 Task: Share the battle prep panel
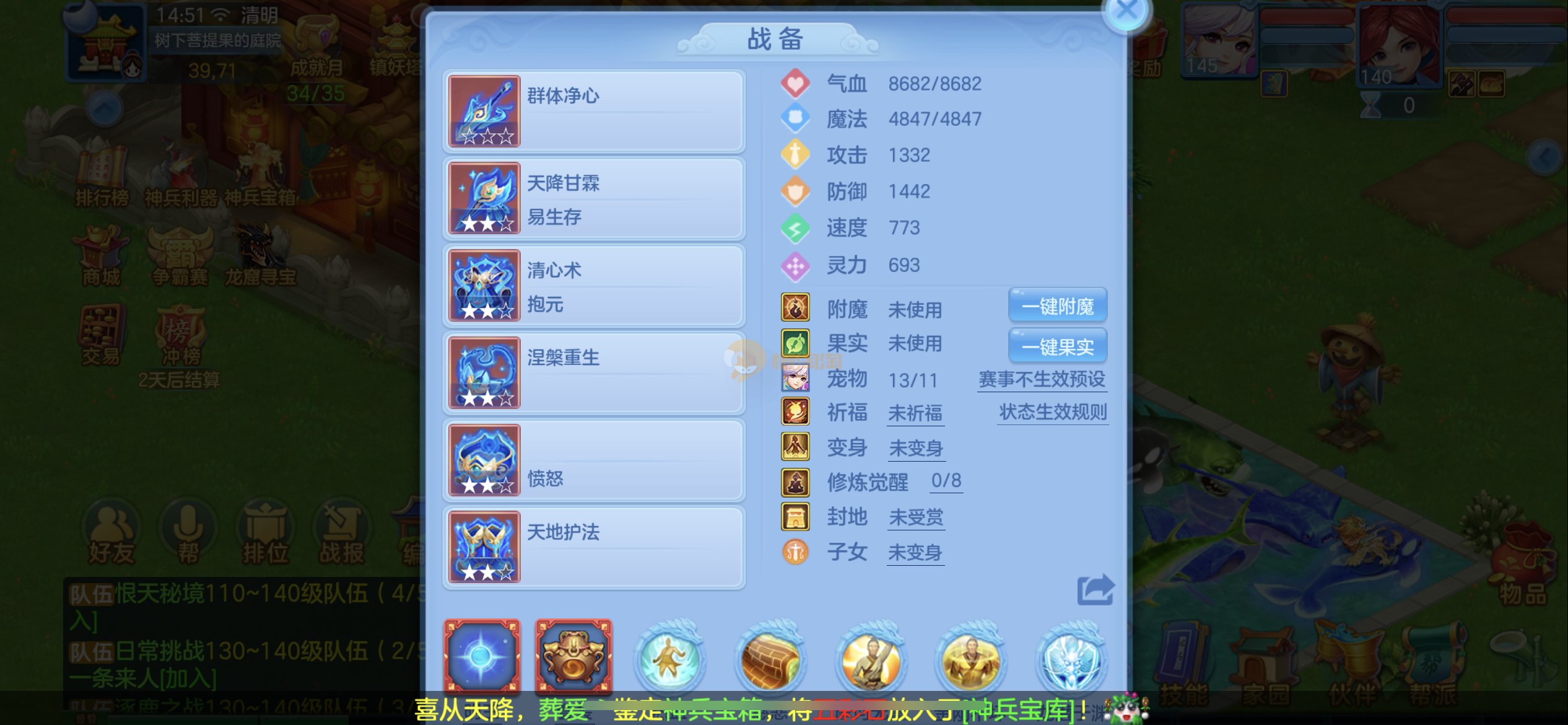[x=1095, y=589]
